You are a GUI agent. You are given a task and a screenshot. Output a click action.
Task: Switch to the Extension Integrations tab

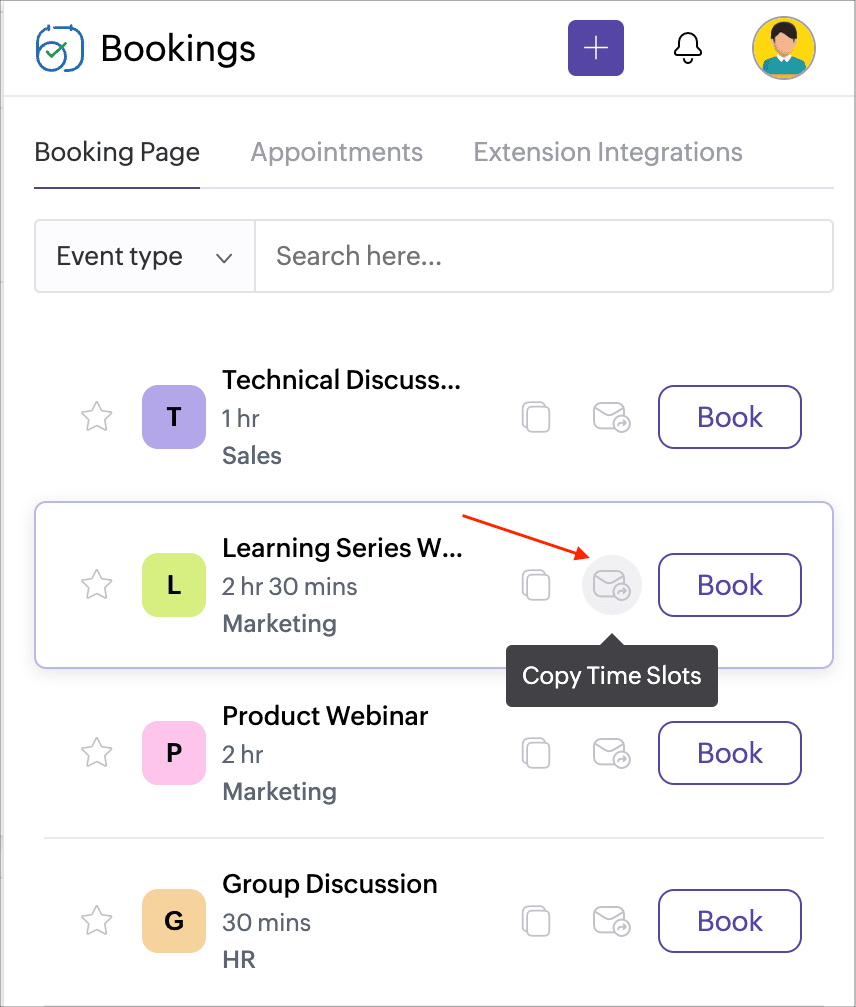(x=607, y=152)
